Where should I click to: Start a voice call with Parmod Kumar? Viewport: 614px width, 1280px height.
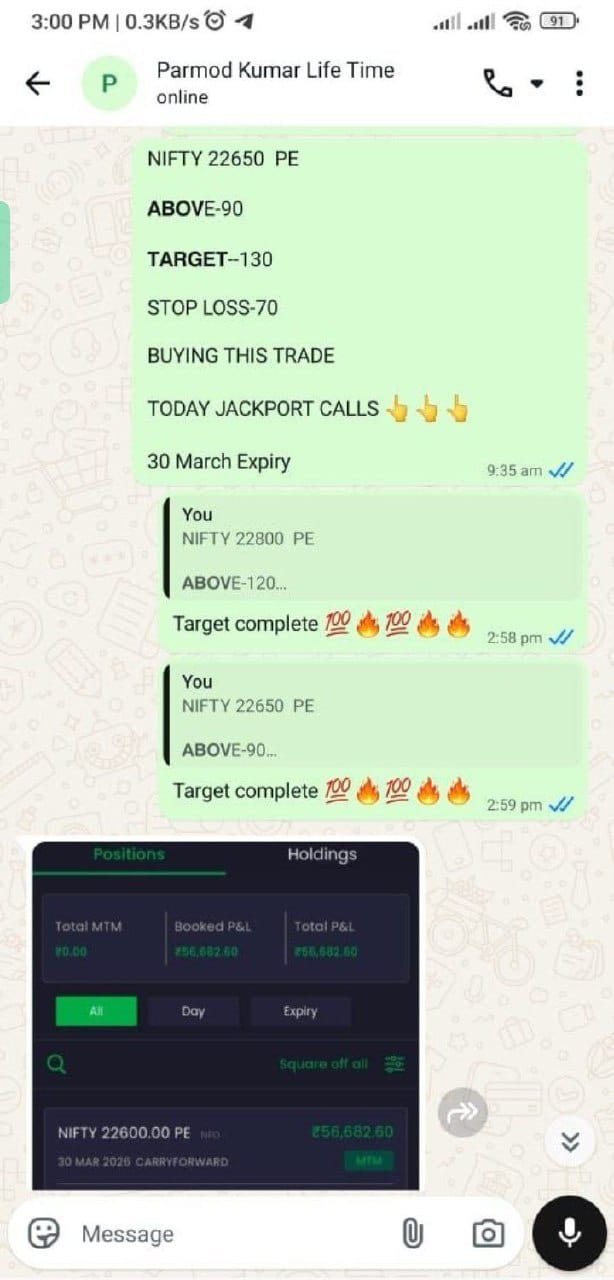(496, 83)
